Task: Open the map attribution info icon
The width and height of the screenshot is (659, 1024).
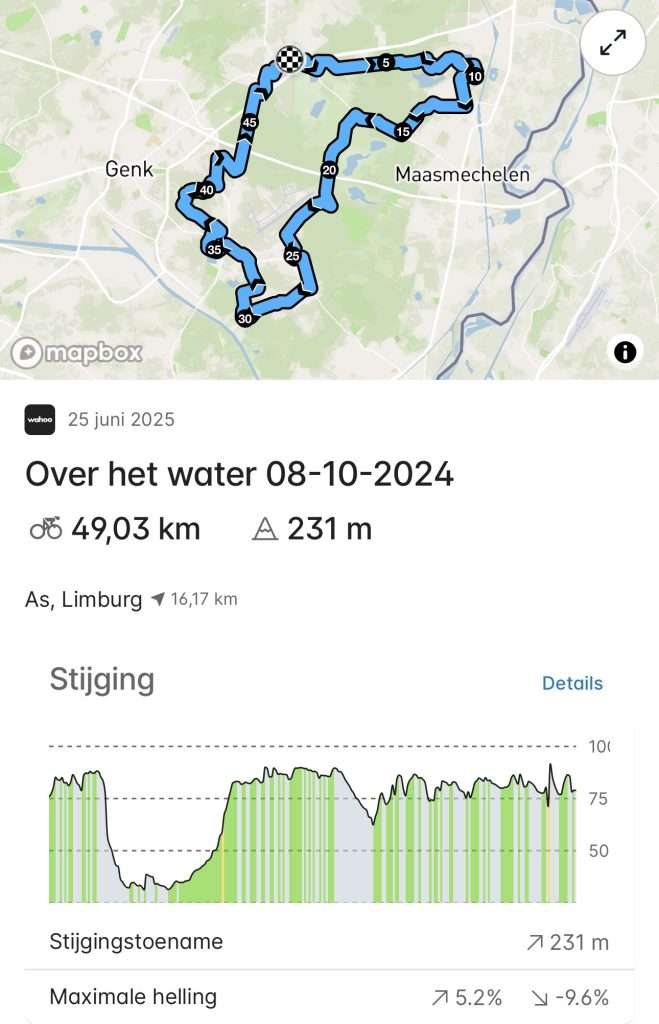Action: (x=625, y=351)
